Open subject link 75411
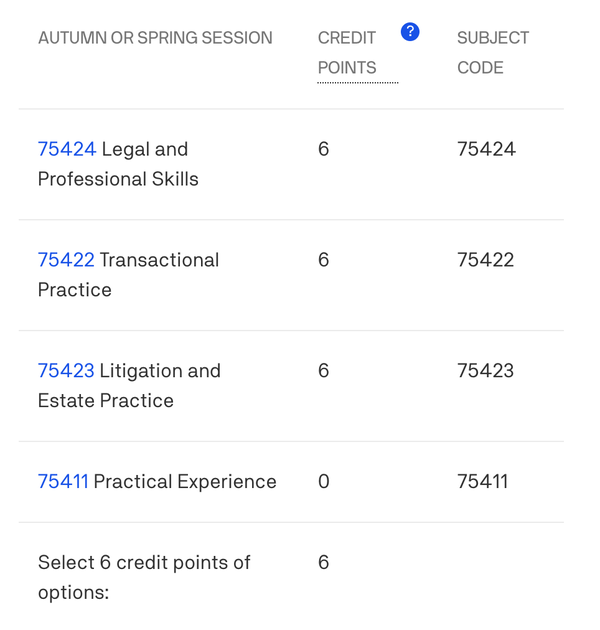This screenshot has width=600, height=630. coord(63,482)
